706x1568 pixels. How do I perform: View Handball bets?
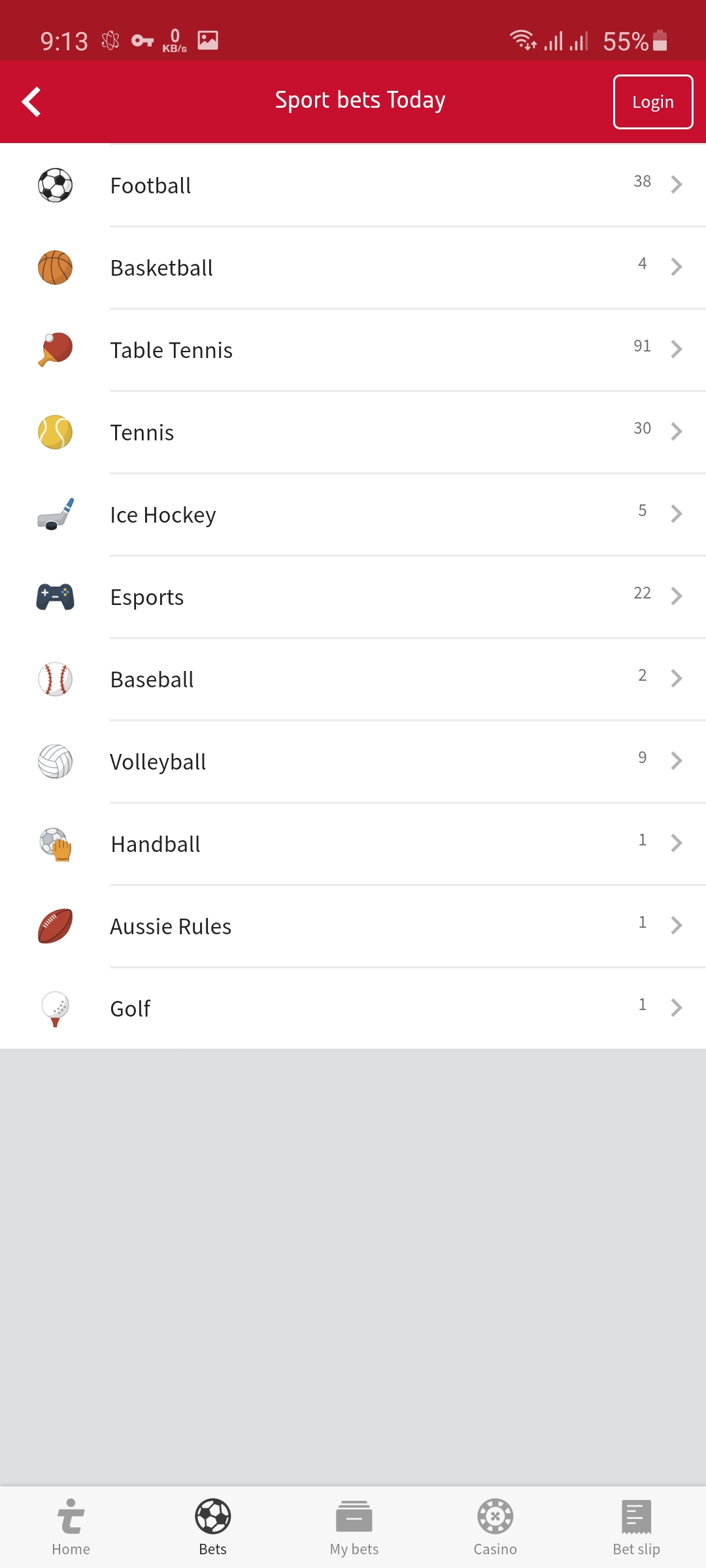353,844
